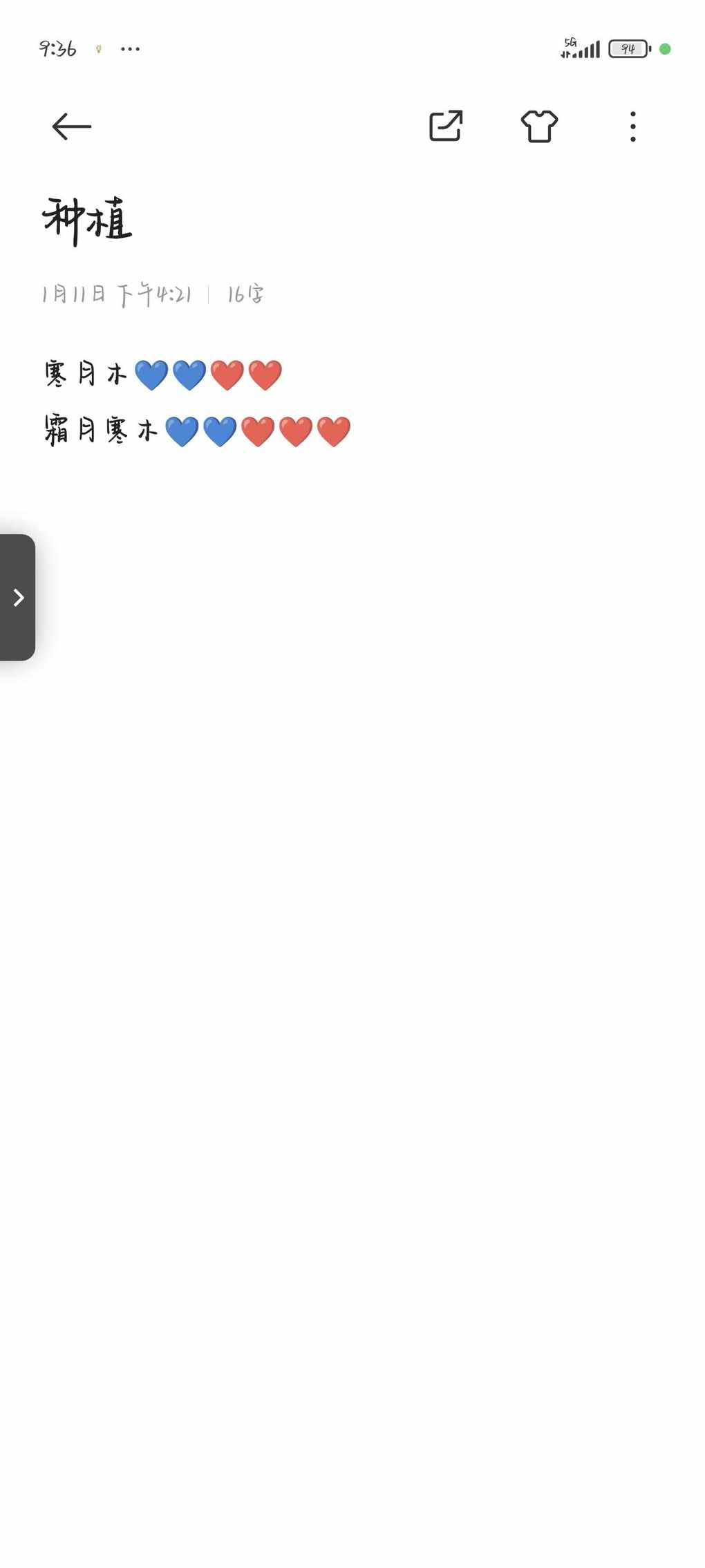Edit the note title 种植
Screen dimensions: 705x1568
click(x=88, y=220)
